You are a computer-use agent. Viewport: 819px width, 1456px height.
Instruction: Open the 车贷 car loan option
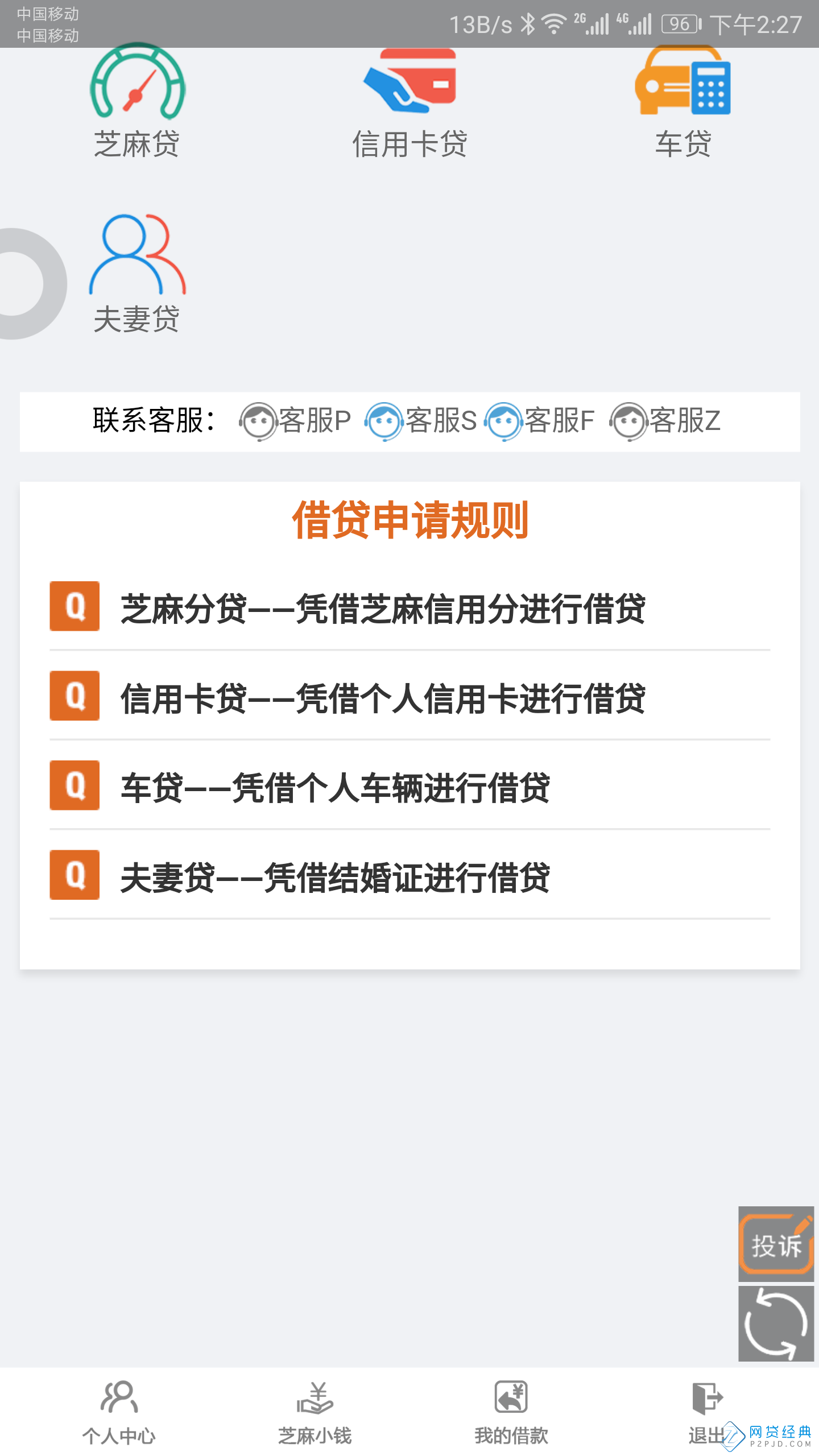(x=682, y=102)
